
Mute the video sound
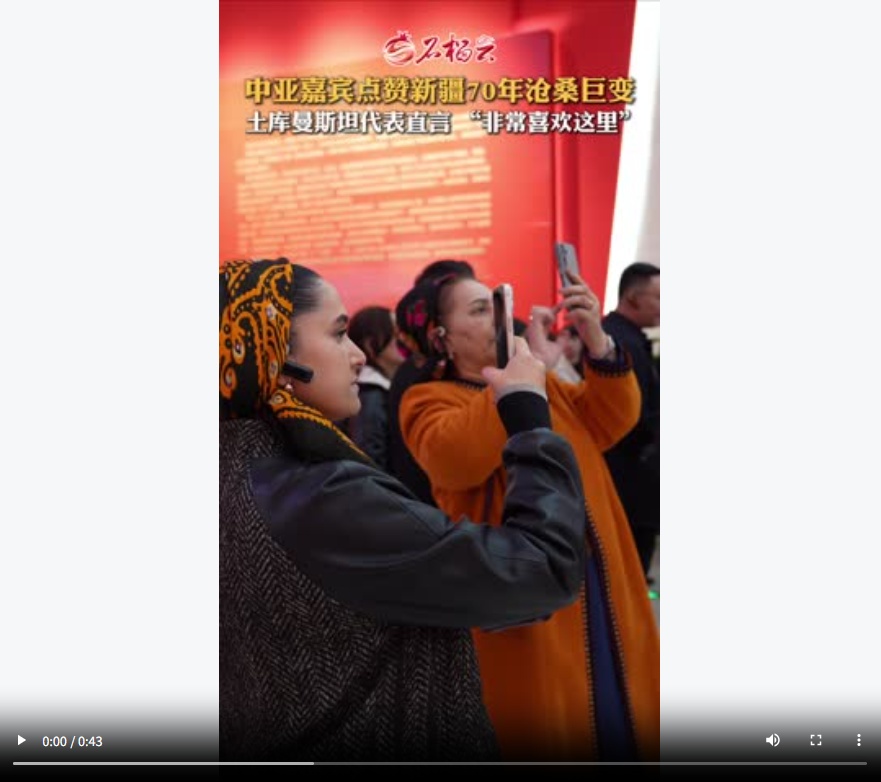773,741
